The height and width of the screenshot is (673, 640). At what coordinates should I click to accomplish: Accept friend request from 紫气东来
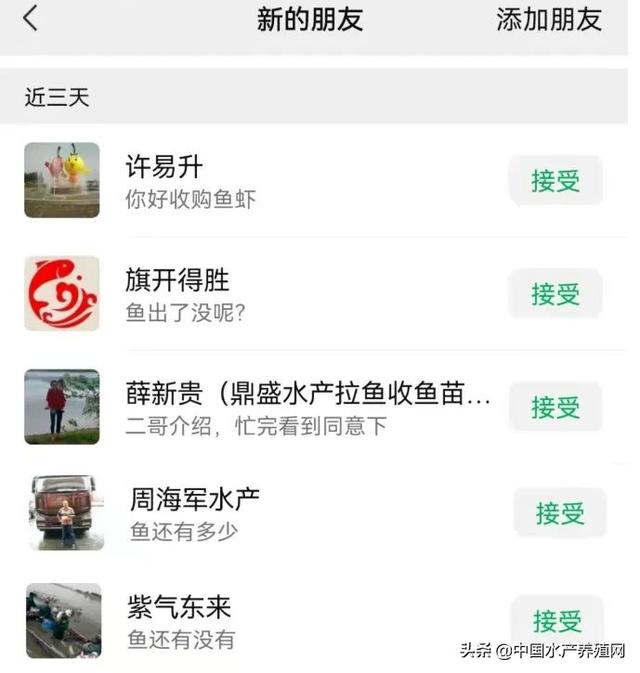(x=557, y=621)
